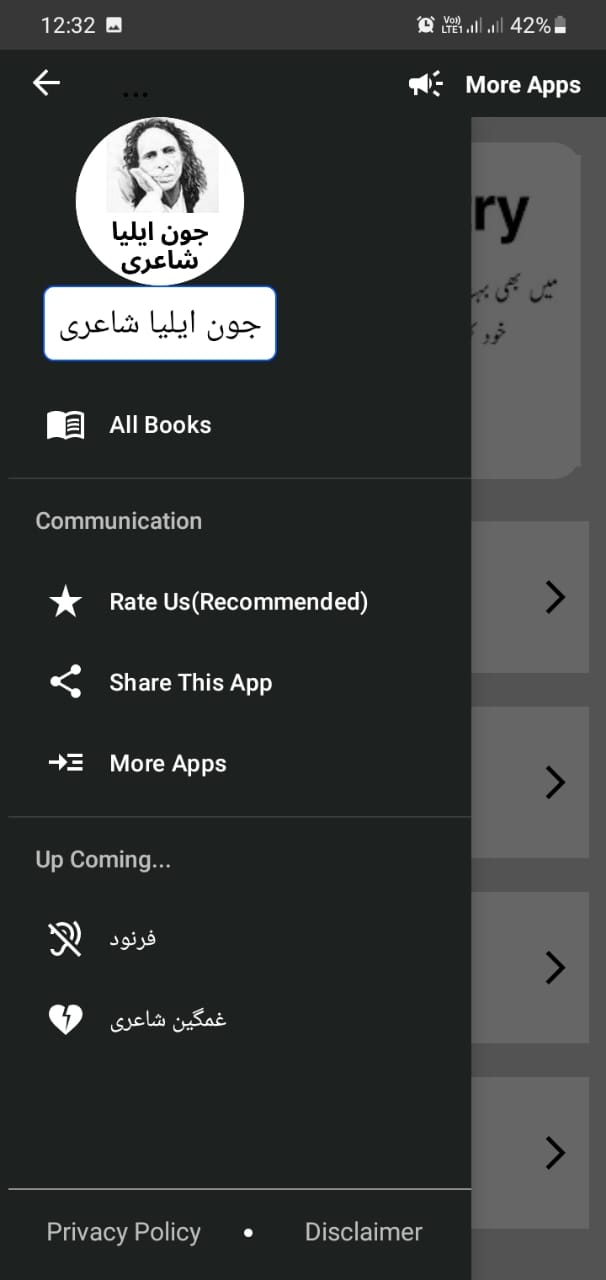
Task: Tap the back arrow to close drawer
Action: point(47,83)
